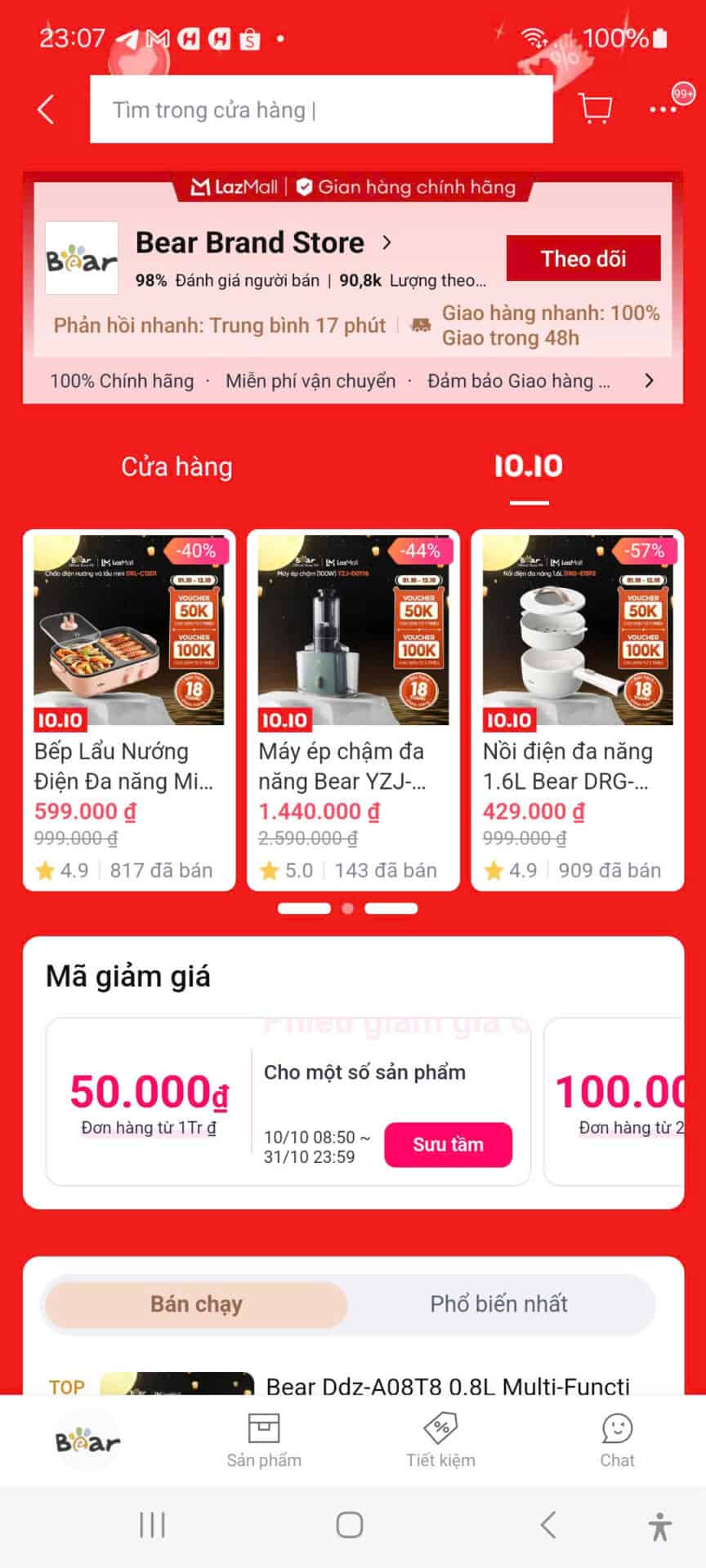The image size is (706, 1568).
Task: Tap the Bear store logo in bottom bar
Action: pos(87,1440)
